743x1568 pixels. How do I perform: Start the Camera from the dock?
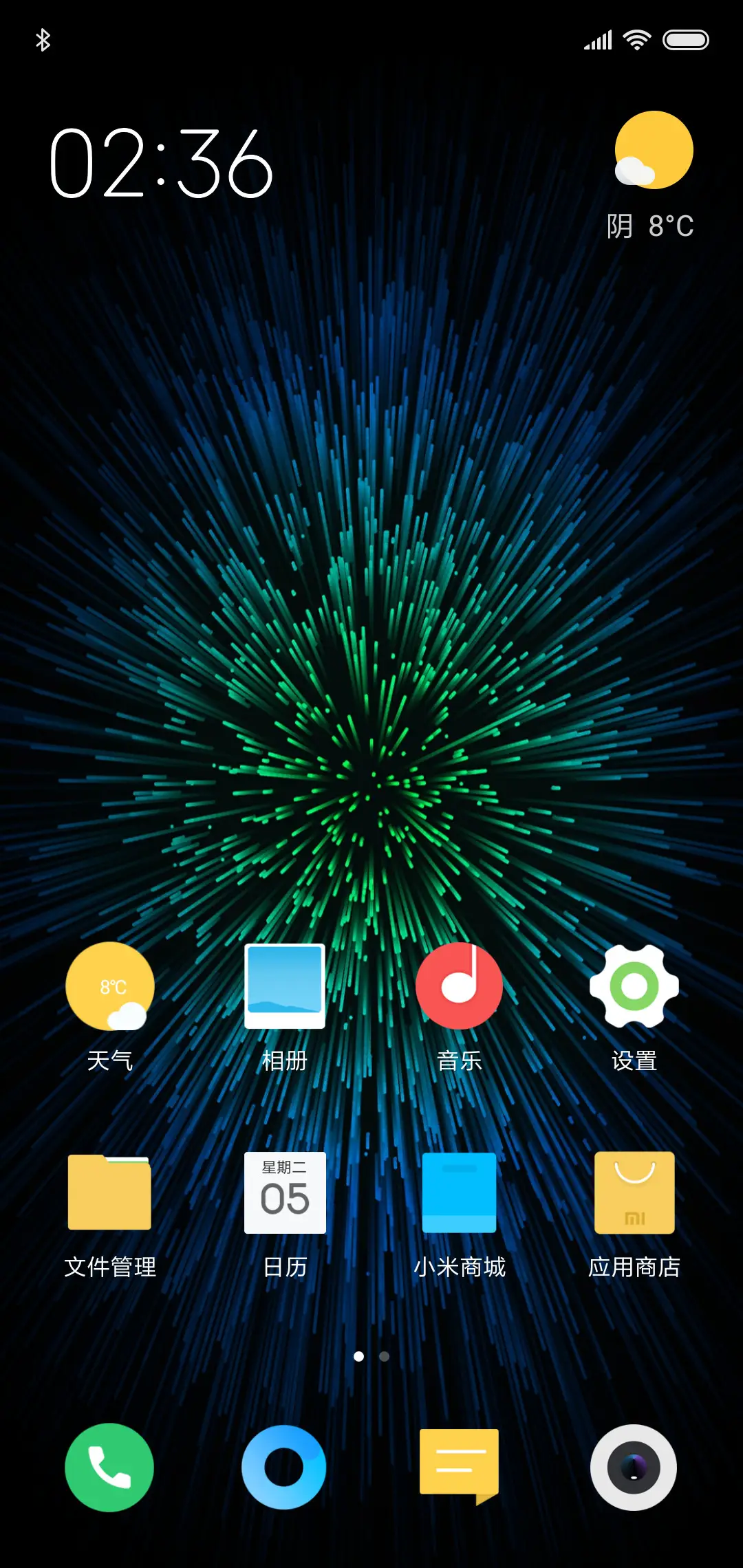634,1467
